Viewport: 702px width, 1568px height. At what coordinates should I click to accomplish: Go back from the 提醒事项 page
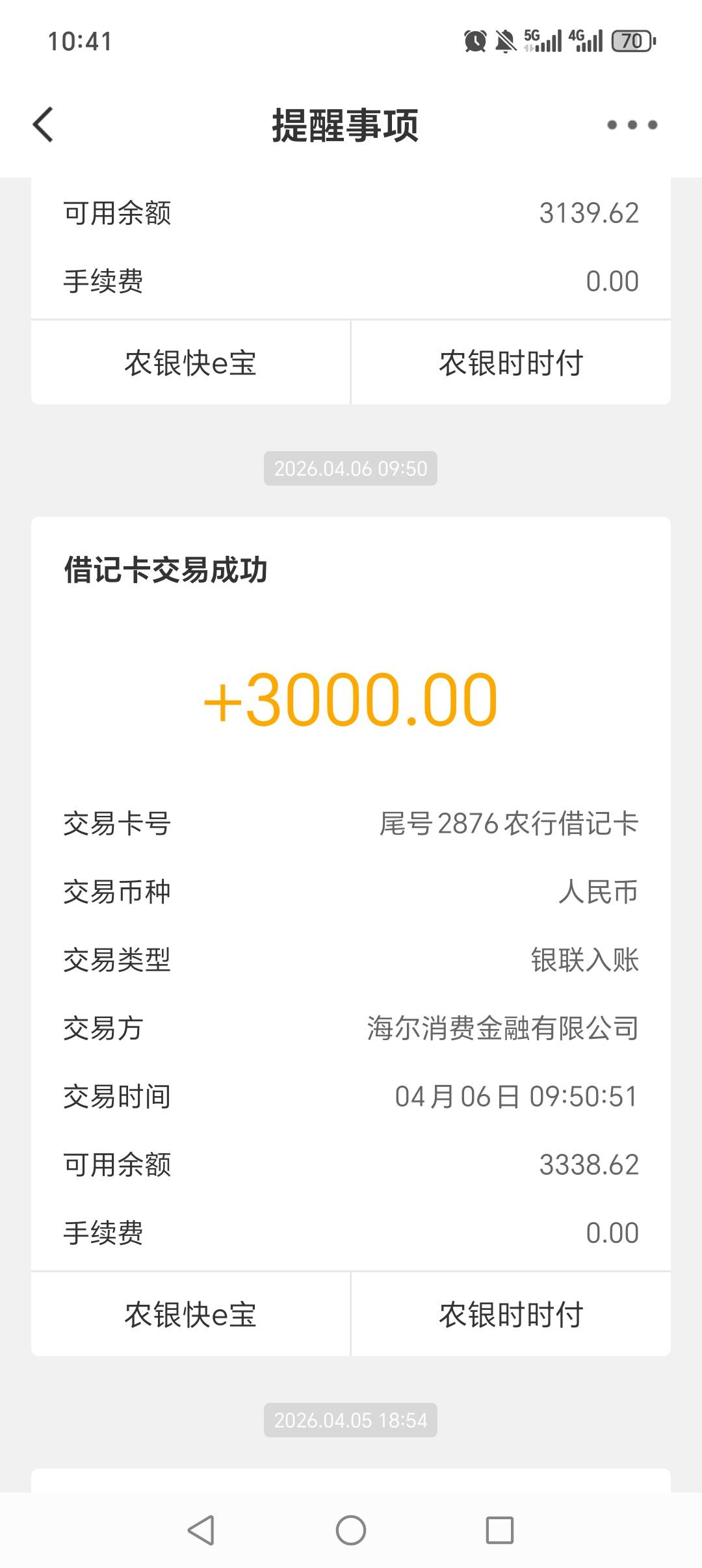(43, 124)
